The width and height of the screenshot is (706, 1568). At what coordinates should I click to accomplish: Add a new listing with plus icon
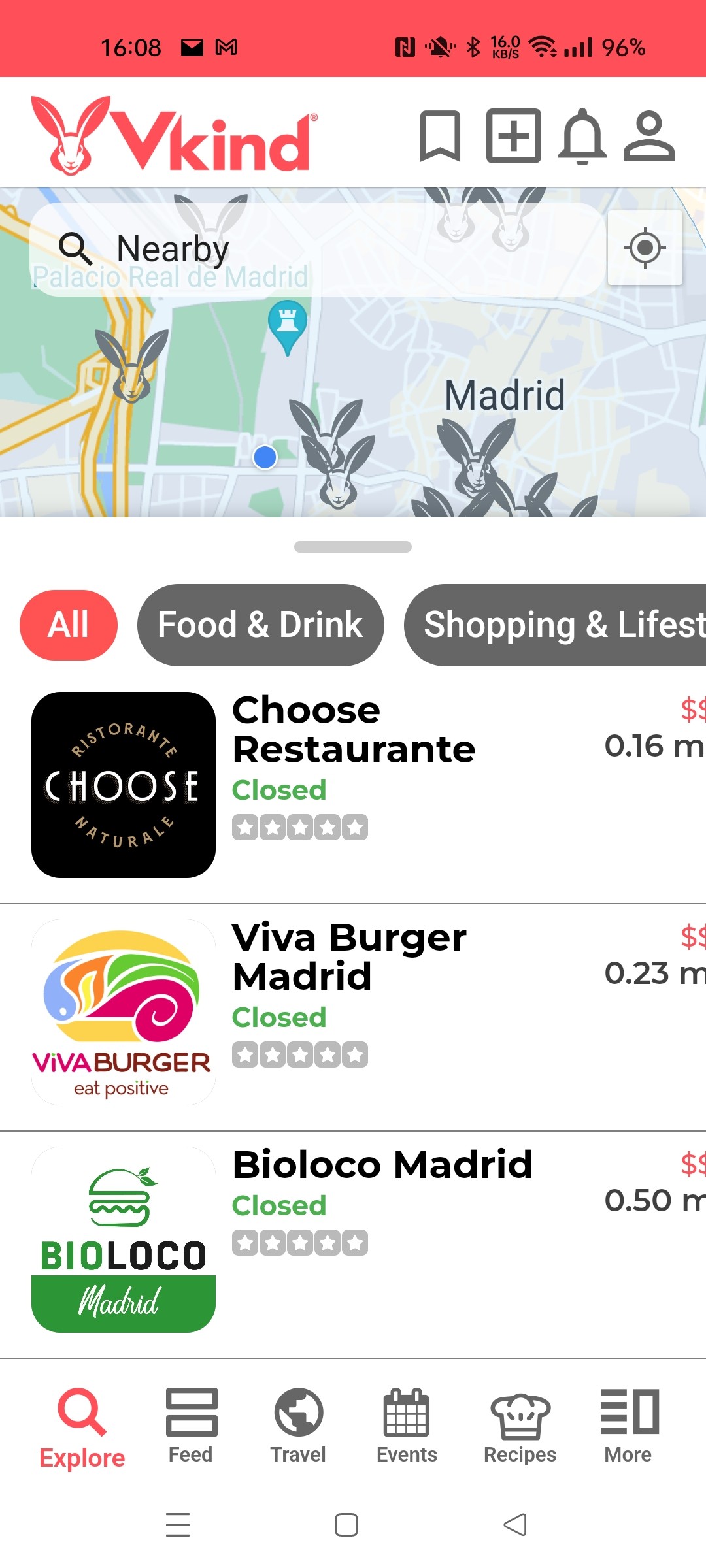click(x=514, y=136)
